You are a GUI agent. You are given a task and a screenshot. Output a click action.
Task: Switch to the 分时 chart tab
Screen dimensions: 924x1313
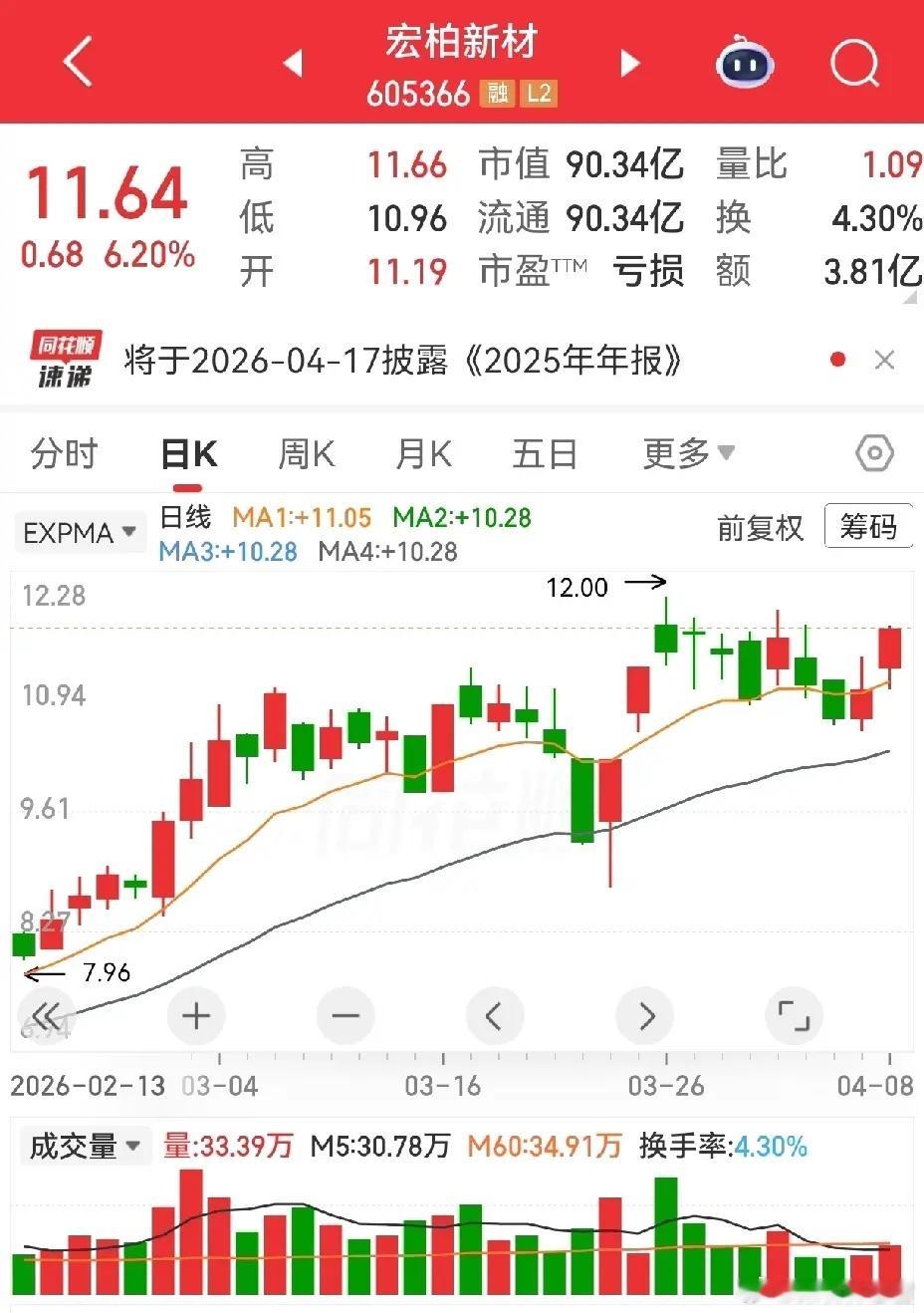64,454
